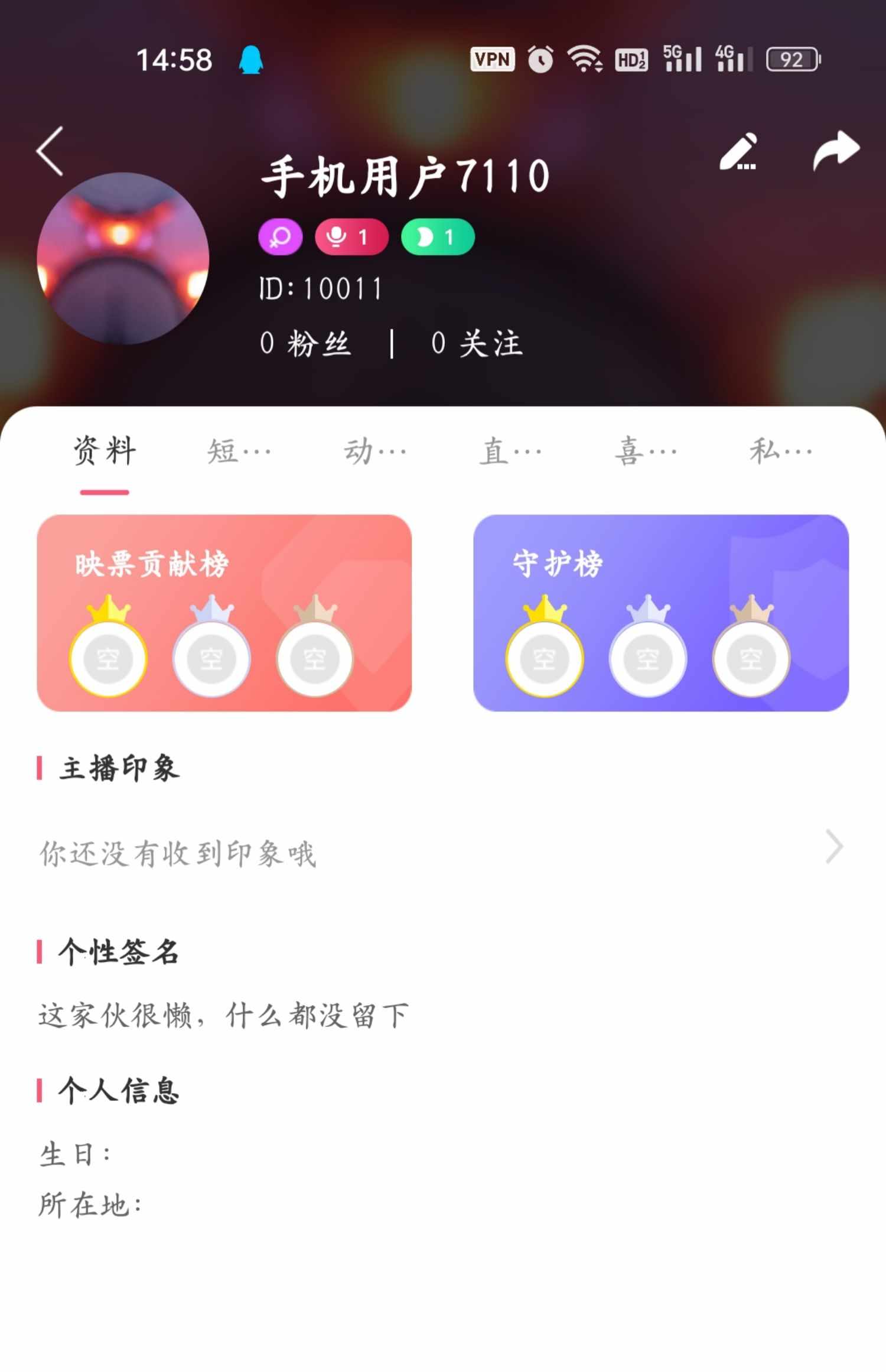The image size is (886, 1372).
Task: Tap the green moon level 1 badge
Action: click(x=436, y=236)
